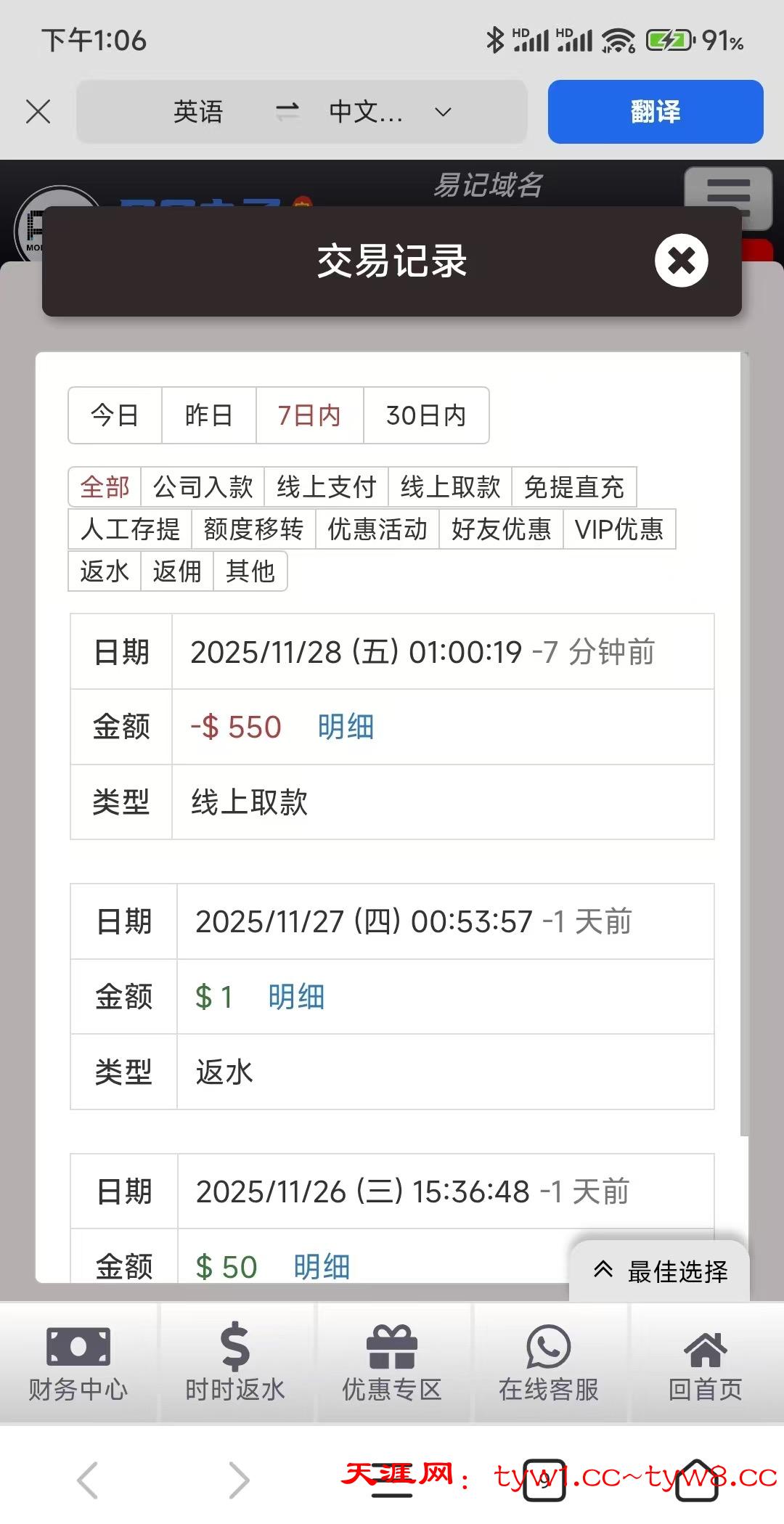The width and height of the screenshot is (784, 1524).
Task: Contact 在线客服
Action: click(549, 1363)
